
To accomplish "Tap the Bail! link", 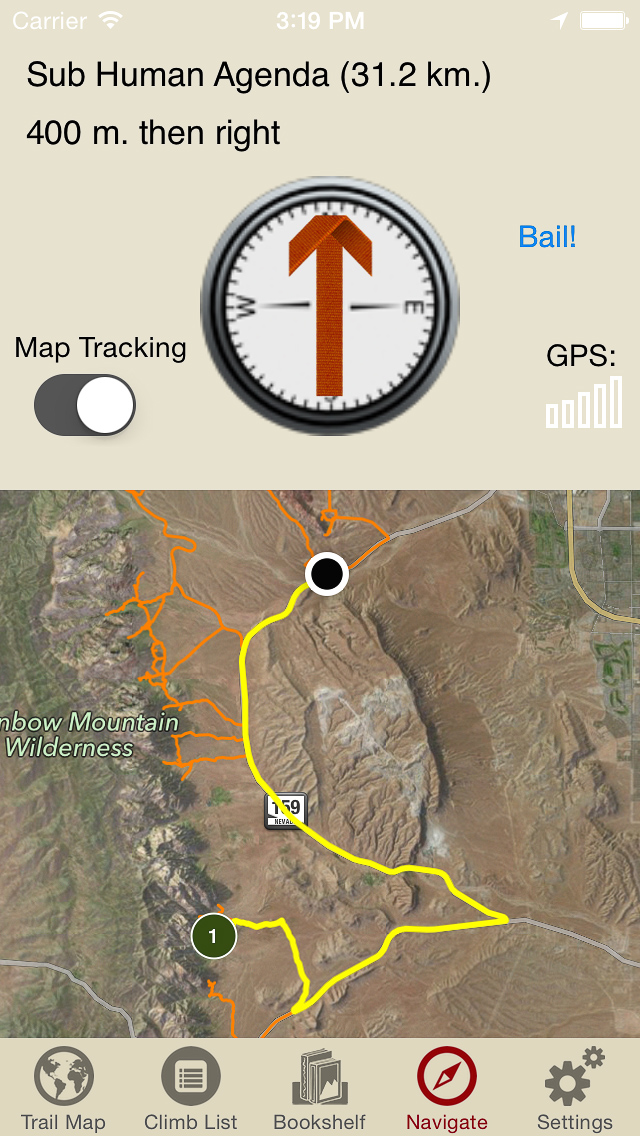I will pyautogui.click(x=547, y=237).
